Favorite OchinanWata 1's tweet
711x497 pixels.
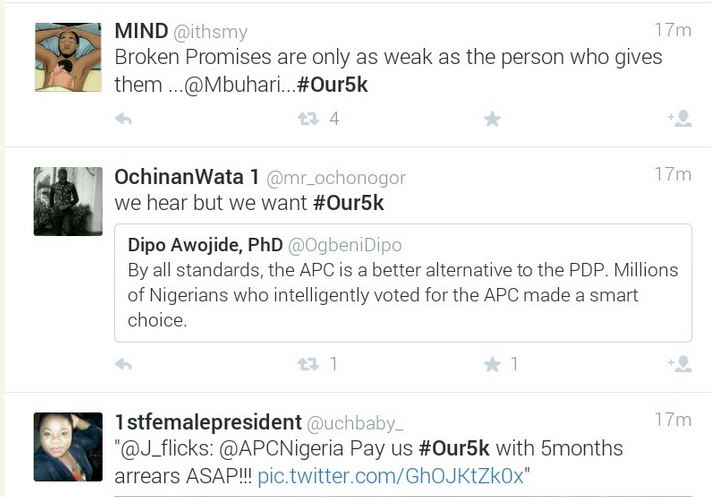492,365
